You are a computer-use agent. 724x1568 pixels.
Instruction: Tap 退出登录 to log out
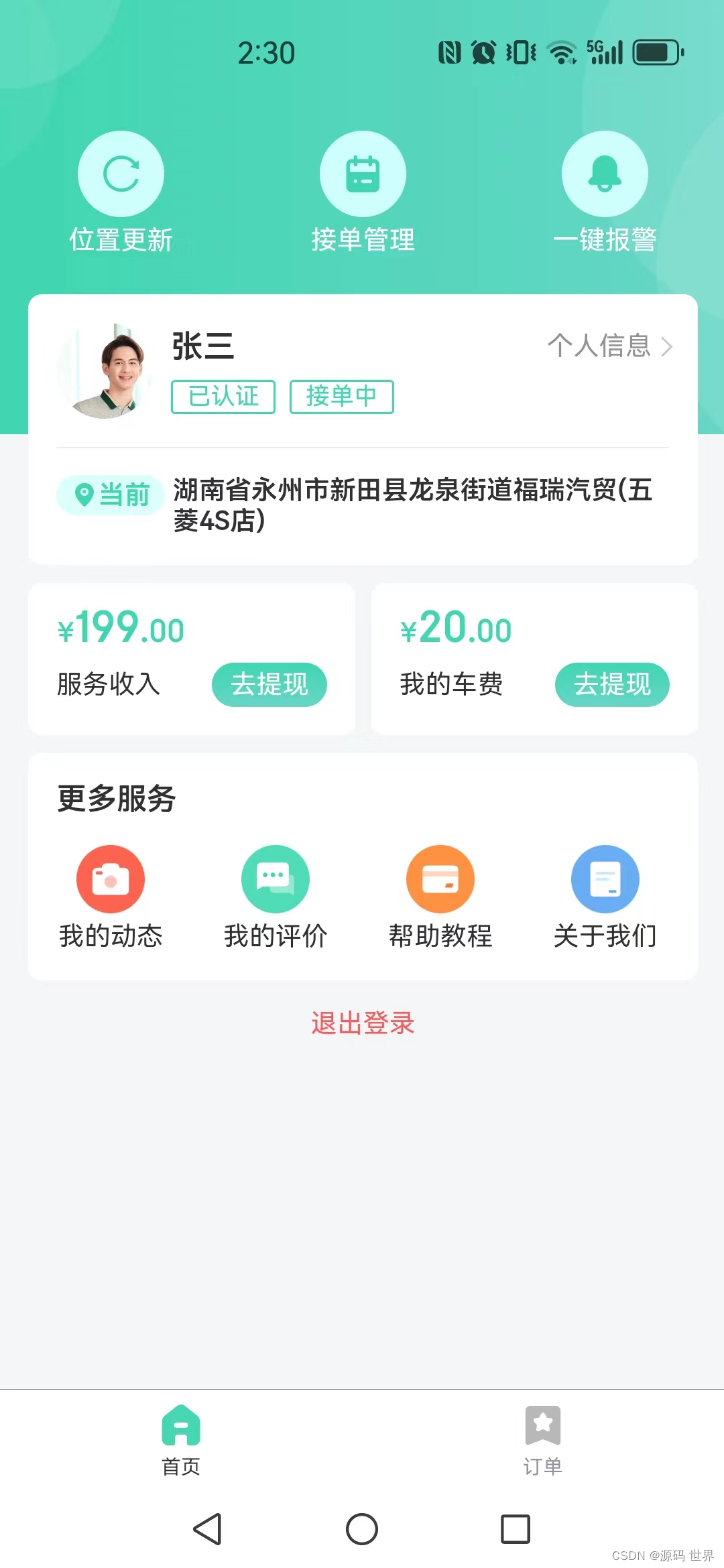pos(363,1023)
